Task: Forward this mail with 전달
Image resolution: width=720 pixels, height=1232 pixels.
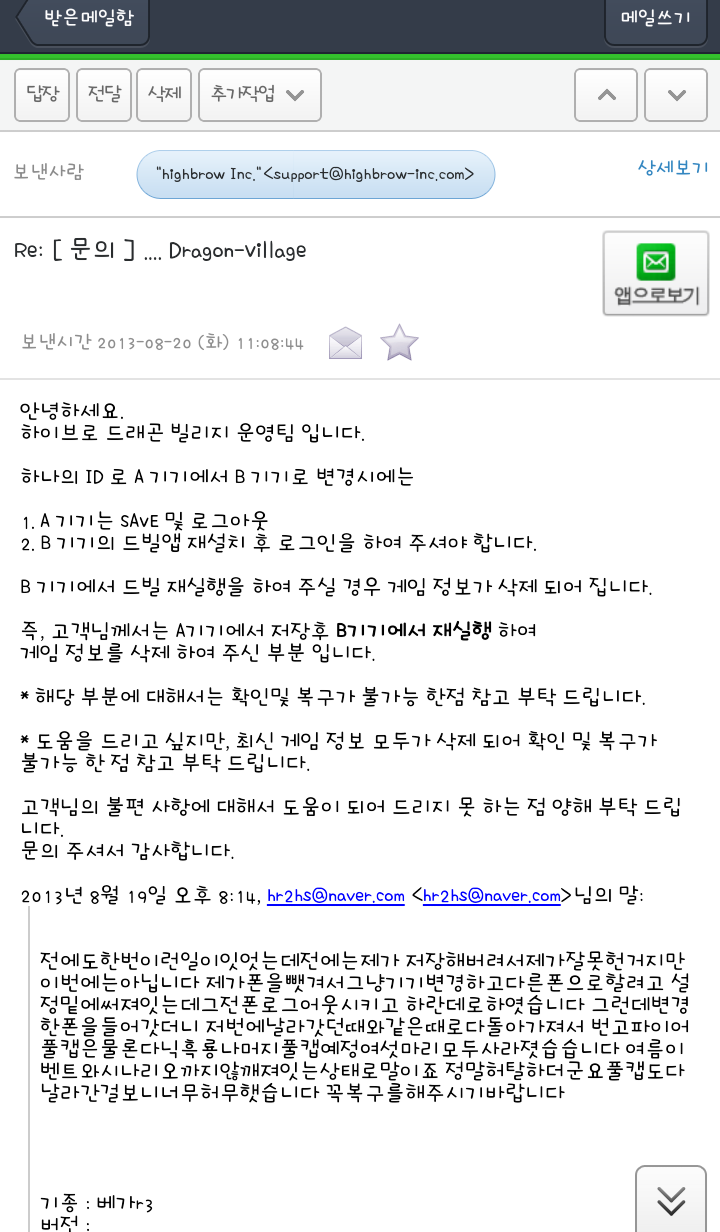Action: pyautogui.click(x=104, y=95)
